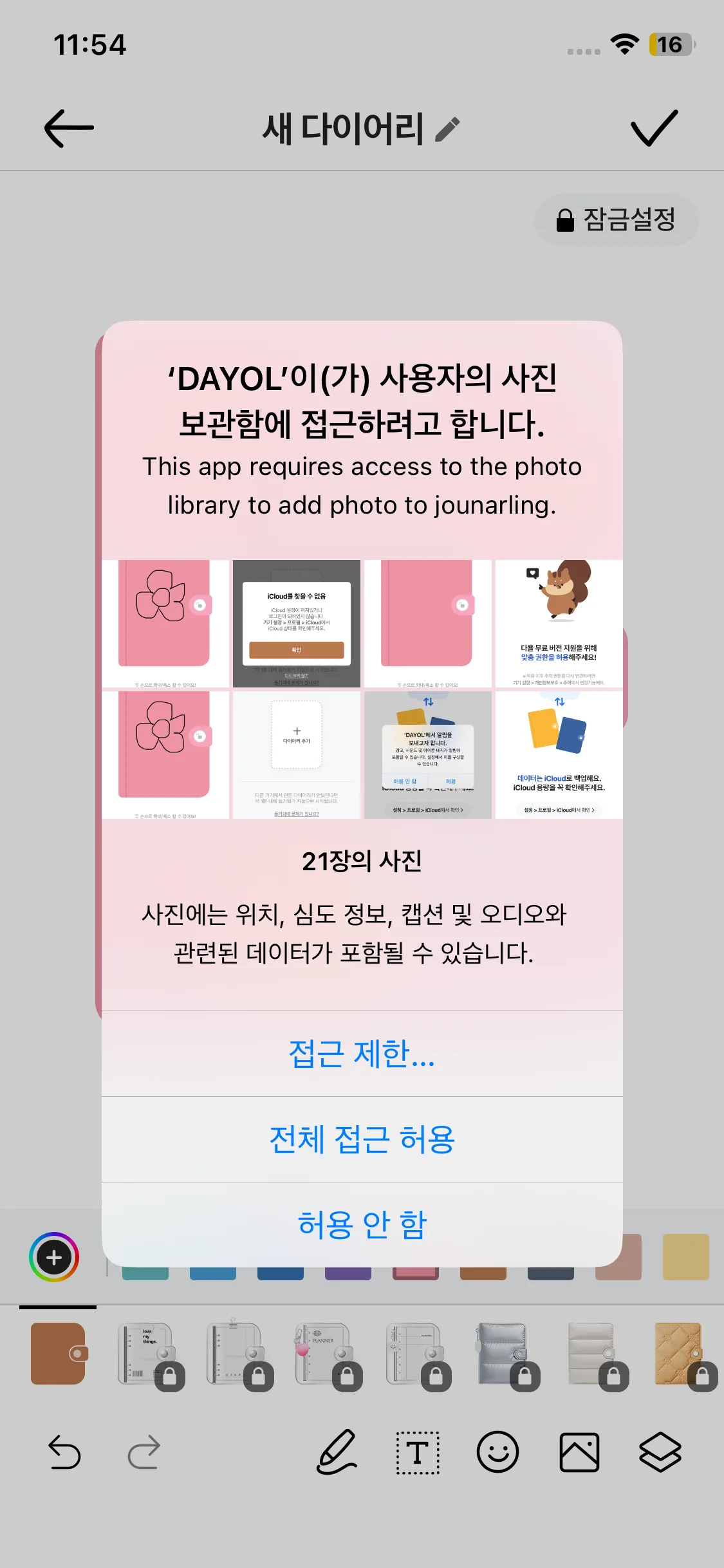Viewport: 724px width, 1568px height.
Task: Add a text box
Action: pos(418,1452)
